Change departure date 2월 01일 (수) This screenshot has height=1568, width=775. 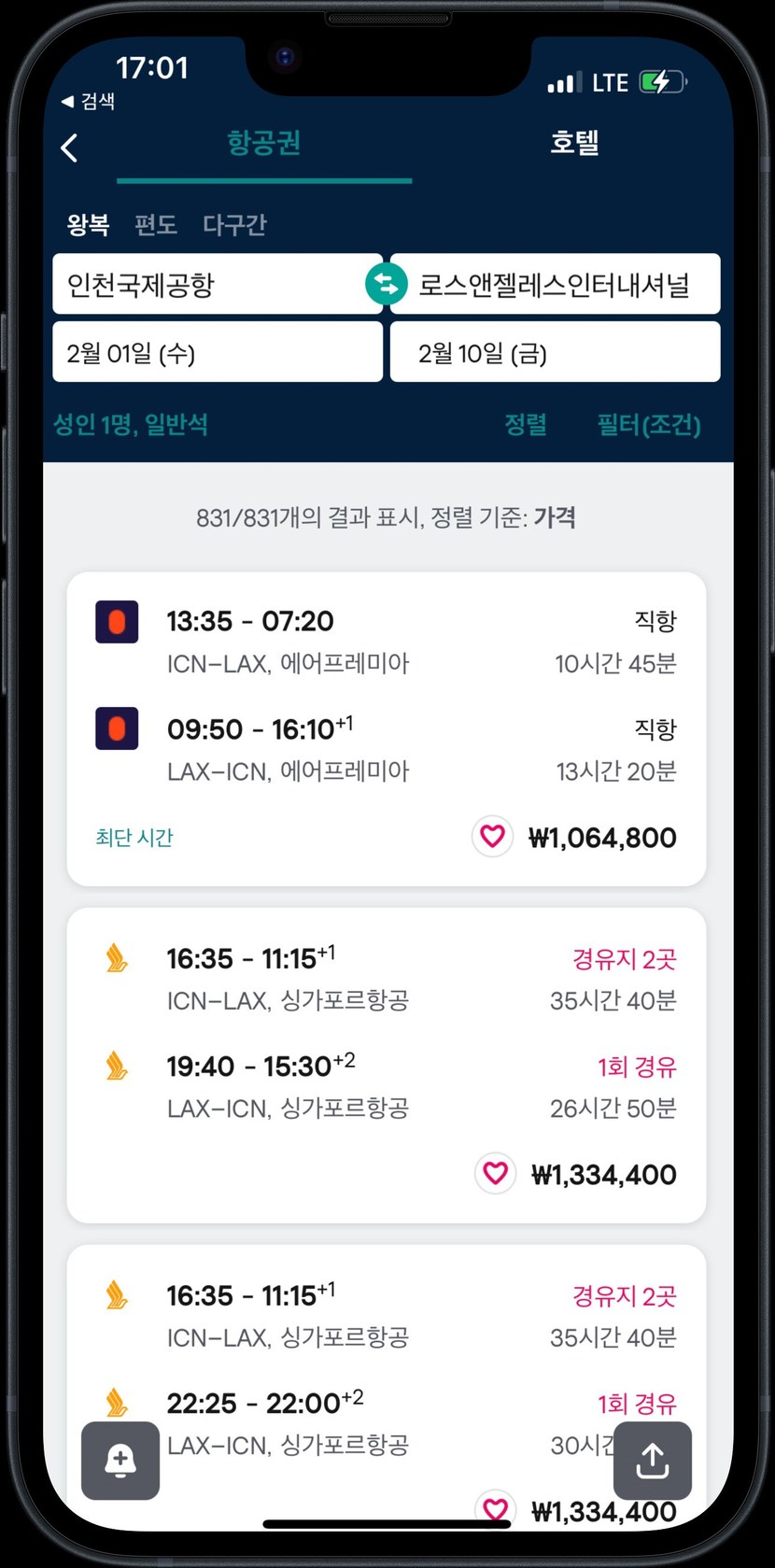pos(217,353)
